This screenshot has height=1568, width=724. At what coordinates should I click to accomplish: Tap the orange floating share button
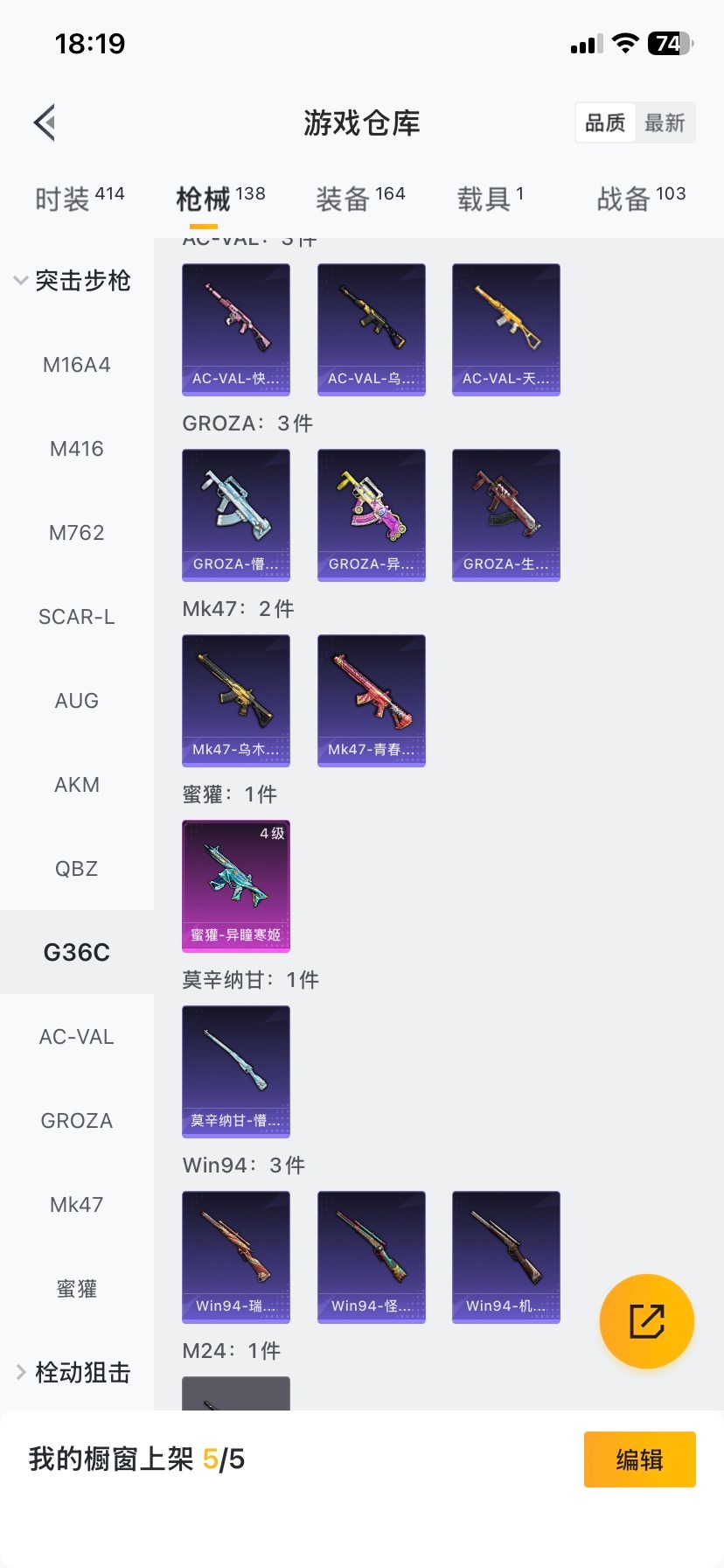[646, 1320]
